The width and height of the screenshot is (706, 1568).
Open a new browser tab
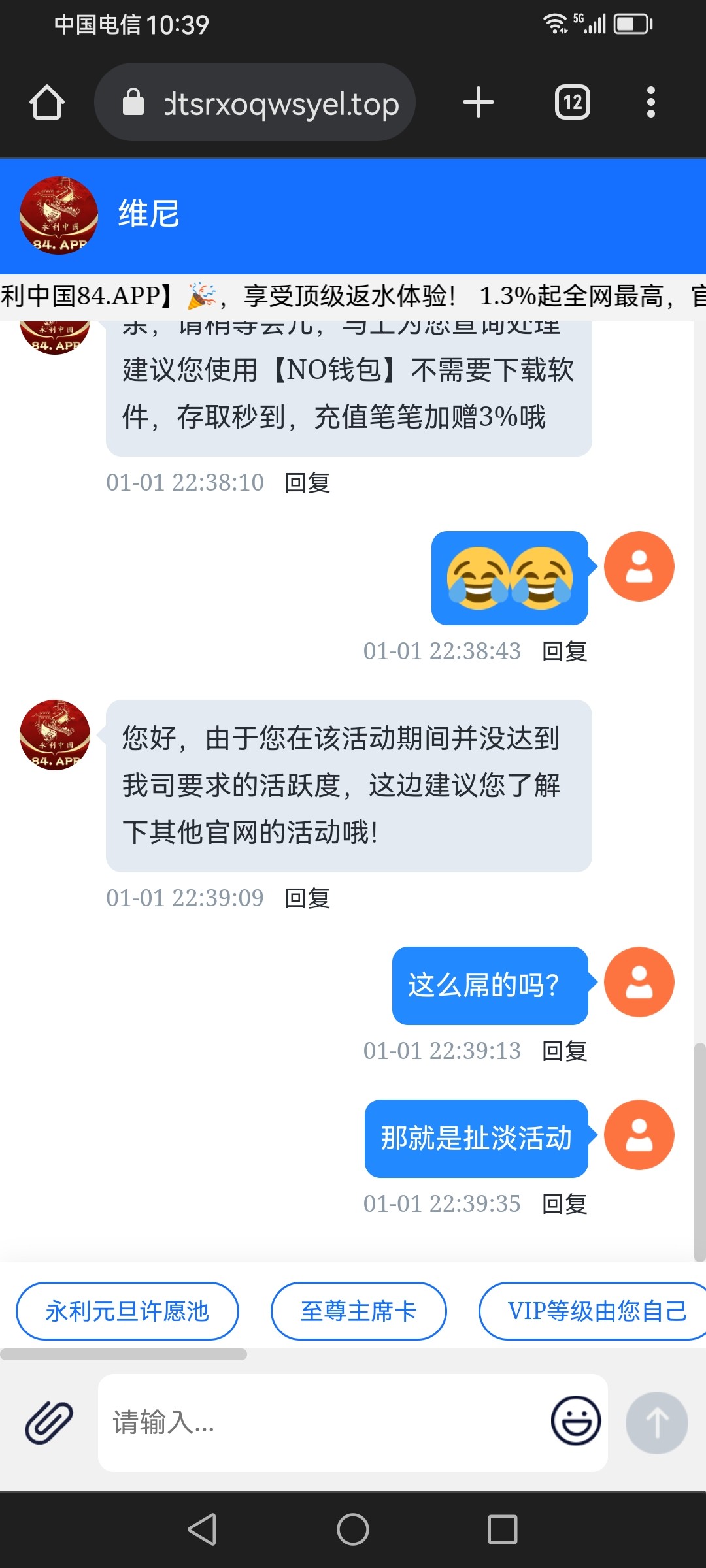point(478,103)
